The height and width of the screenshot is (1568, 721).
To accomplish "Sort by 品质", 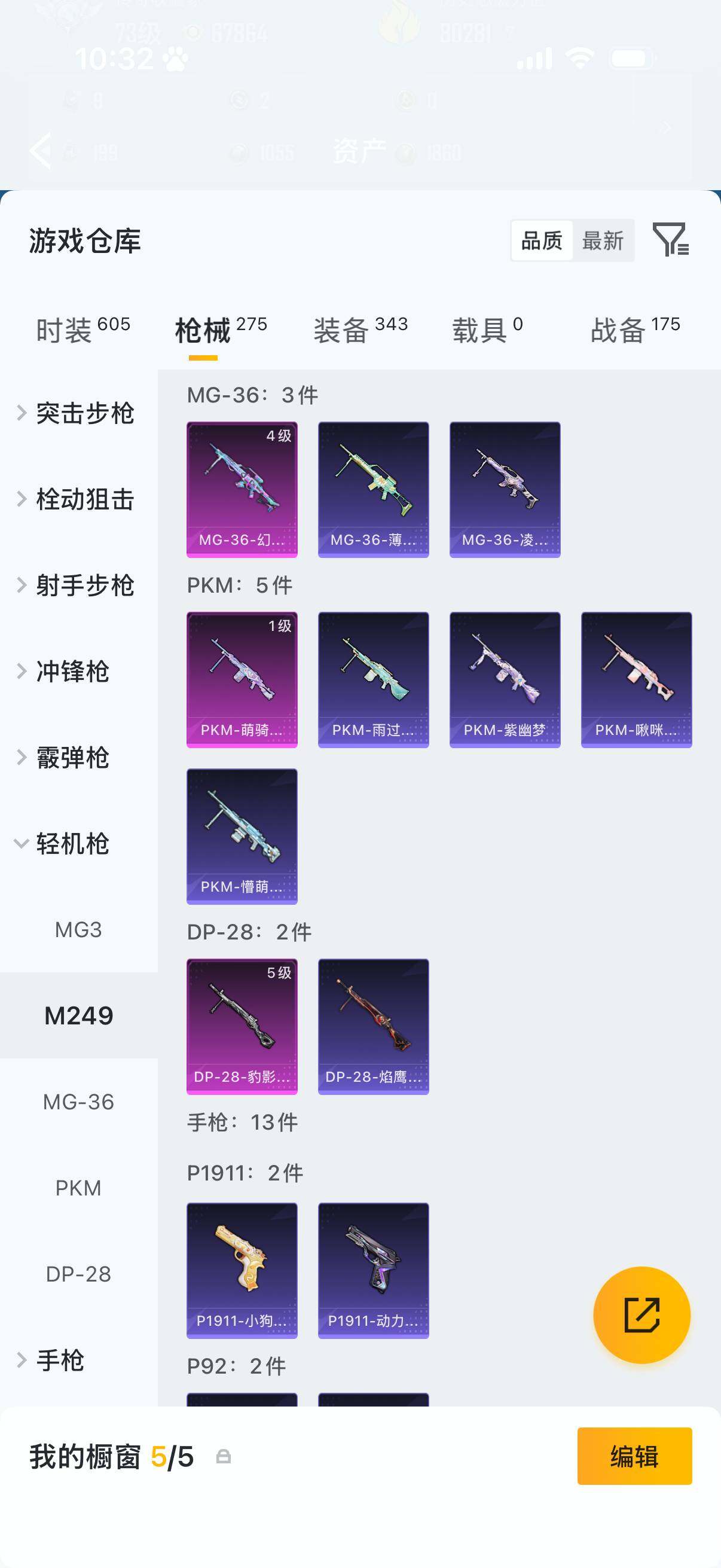I will point(542,240).
